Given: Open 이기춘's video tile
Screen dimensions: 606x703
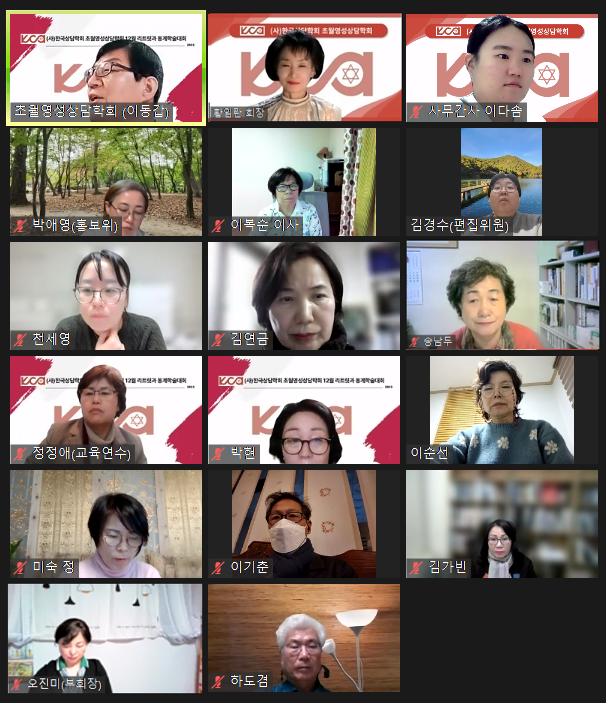Looking at the screenshot, I should [304, 523].
